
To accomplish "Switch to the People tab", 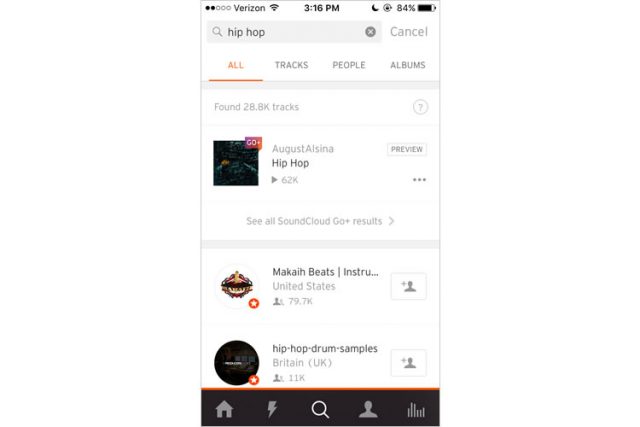I will coord(349,65).
